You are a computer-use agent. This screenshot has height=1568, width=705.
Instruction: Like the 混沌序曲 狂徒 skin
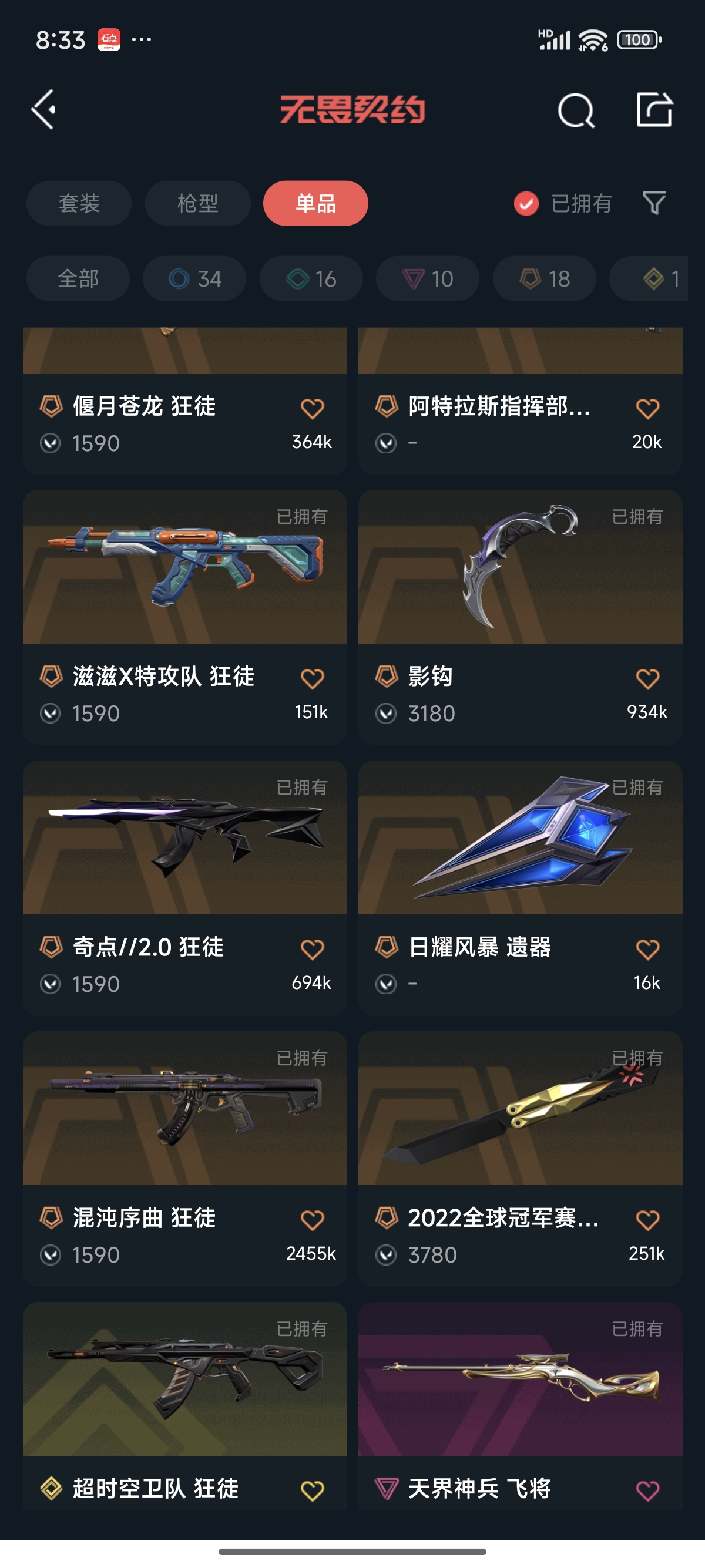(x=313, y=1220)
